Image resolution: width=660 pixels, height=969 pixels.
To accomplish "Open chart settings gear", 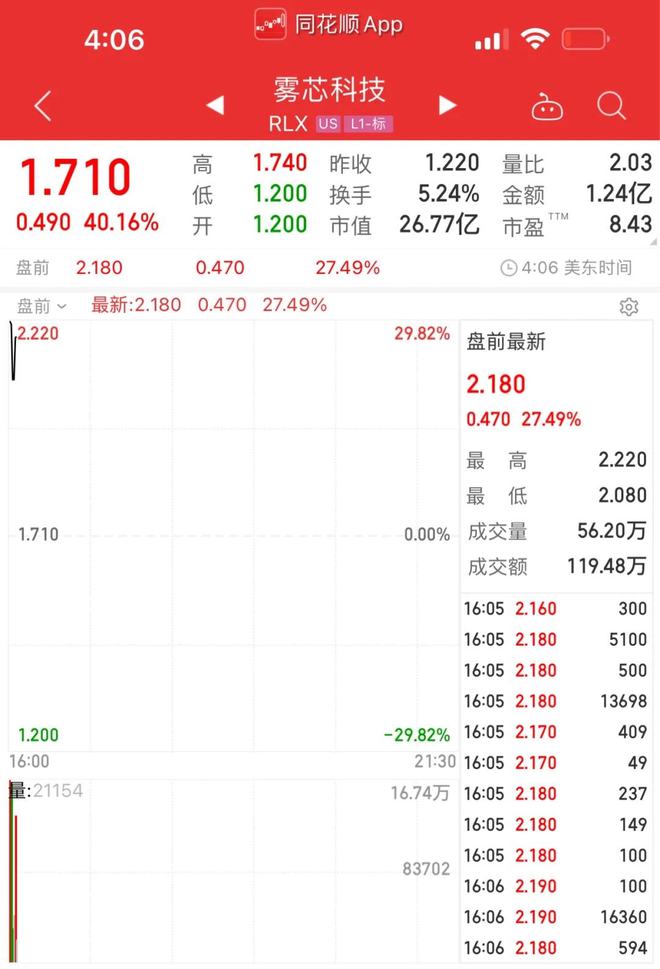I will click(x=628, y=306).
